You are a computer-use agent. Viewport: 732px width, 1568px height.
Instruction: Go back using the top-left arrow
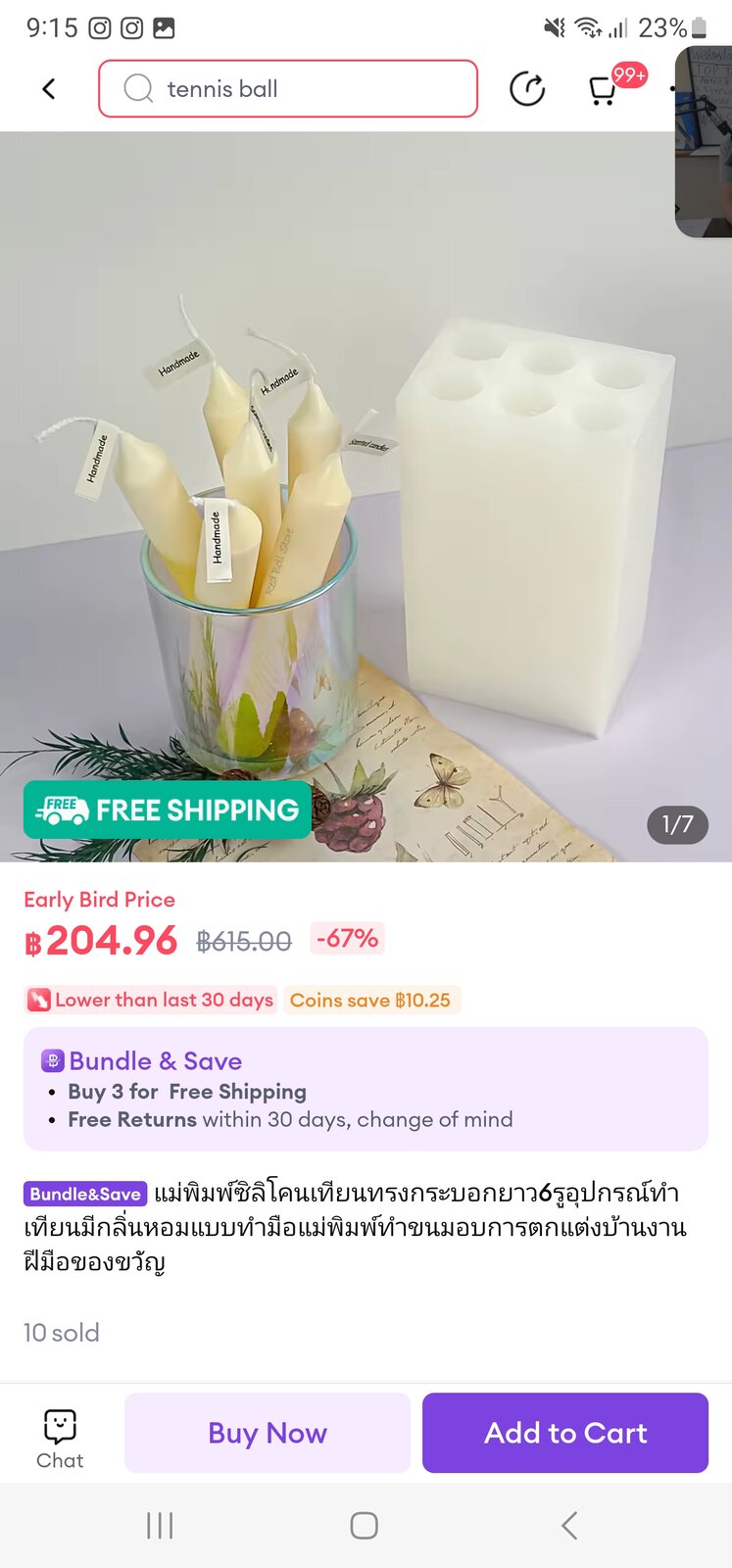49,89
